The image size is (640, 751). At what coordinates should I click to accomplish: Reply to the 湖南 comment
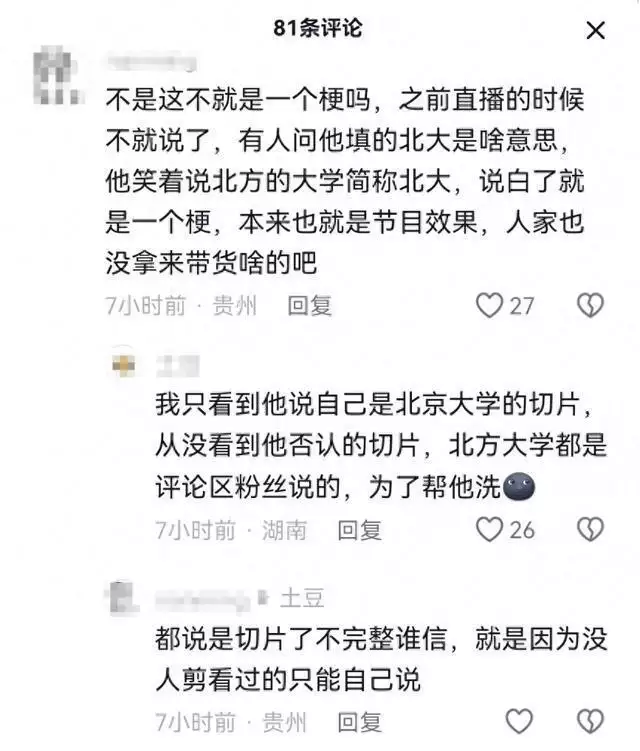[x=359, y=530]
